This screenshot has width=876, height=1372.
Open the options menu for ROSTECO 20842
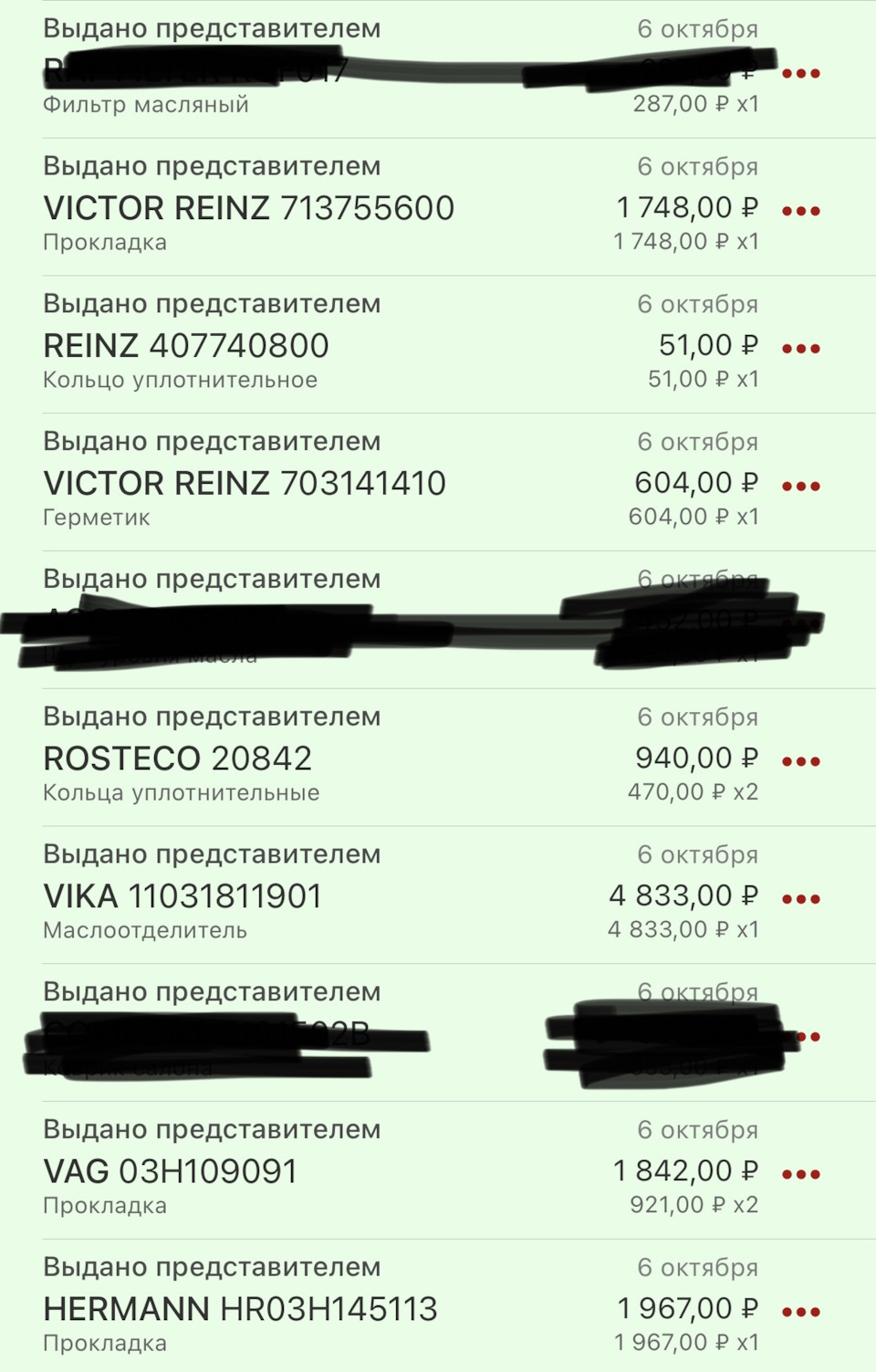point(801,759)
